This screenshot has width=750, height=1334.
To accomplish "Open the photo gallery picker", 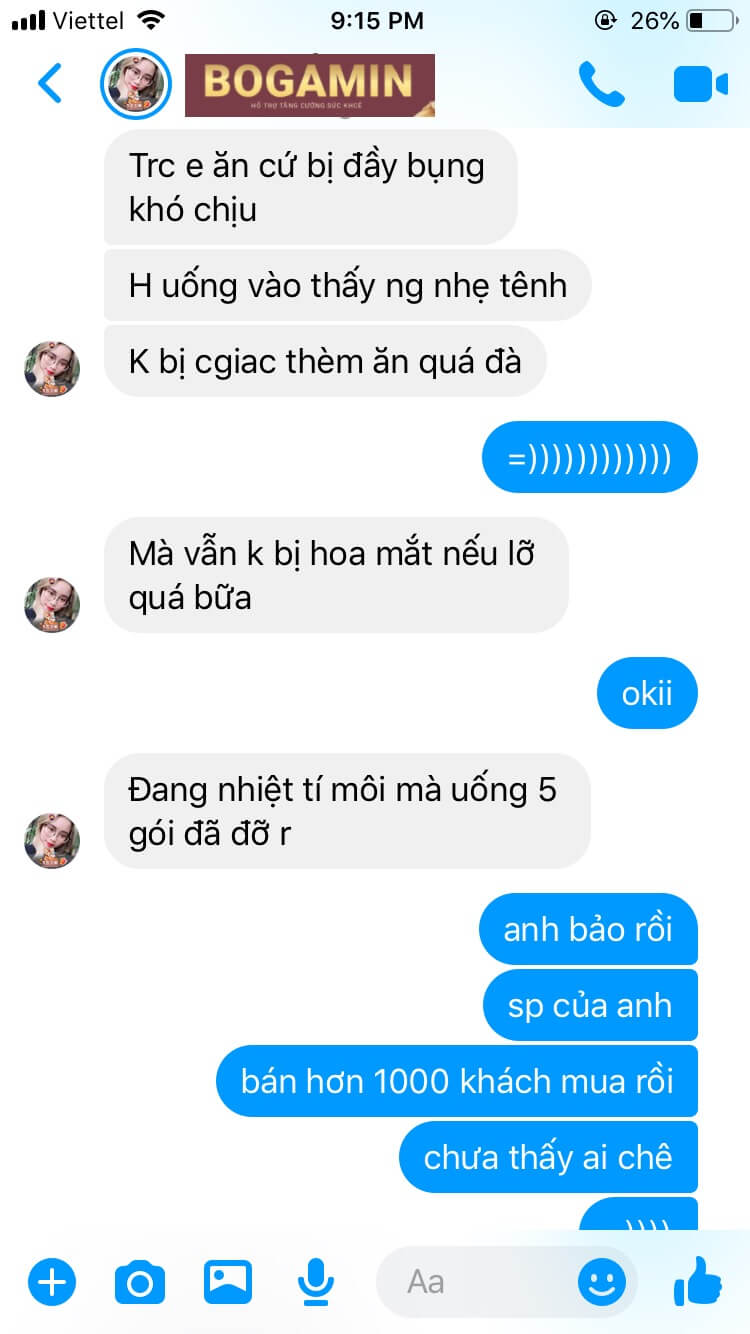I will [x=228, y=1281].
